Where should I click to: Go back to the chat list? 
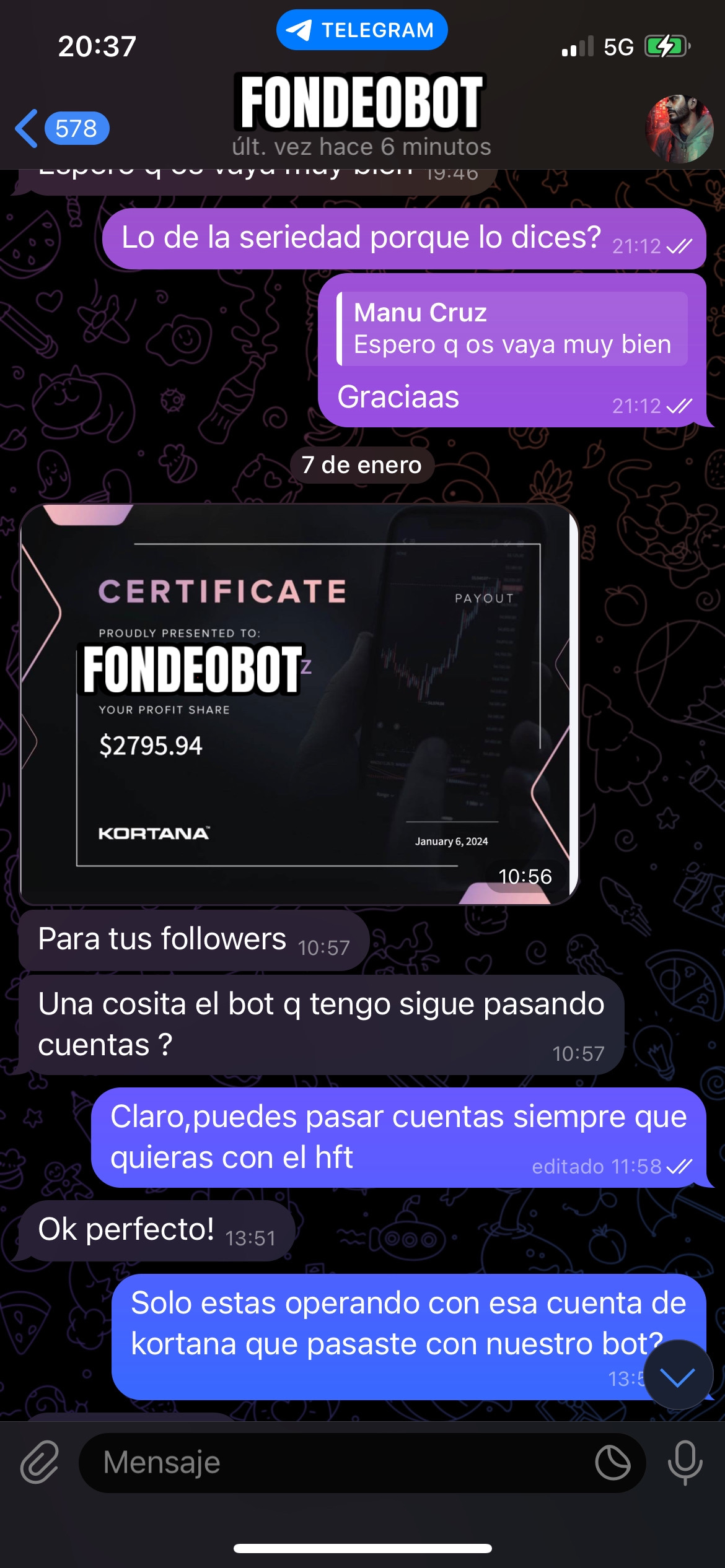[x=61, y=129]
